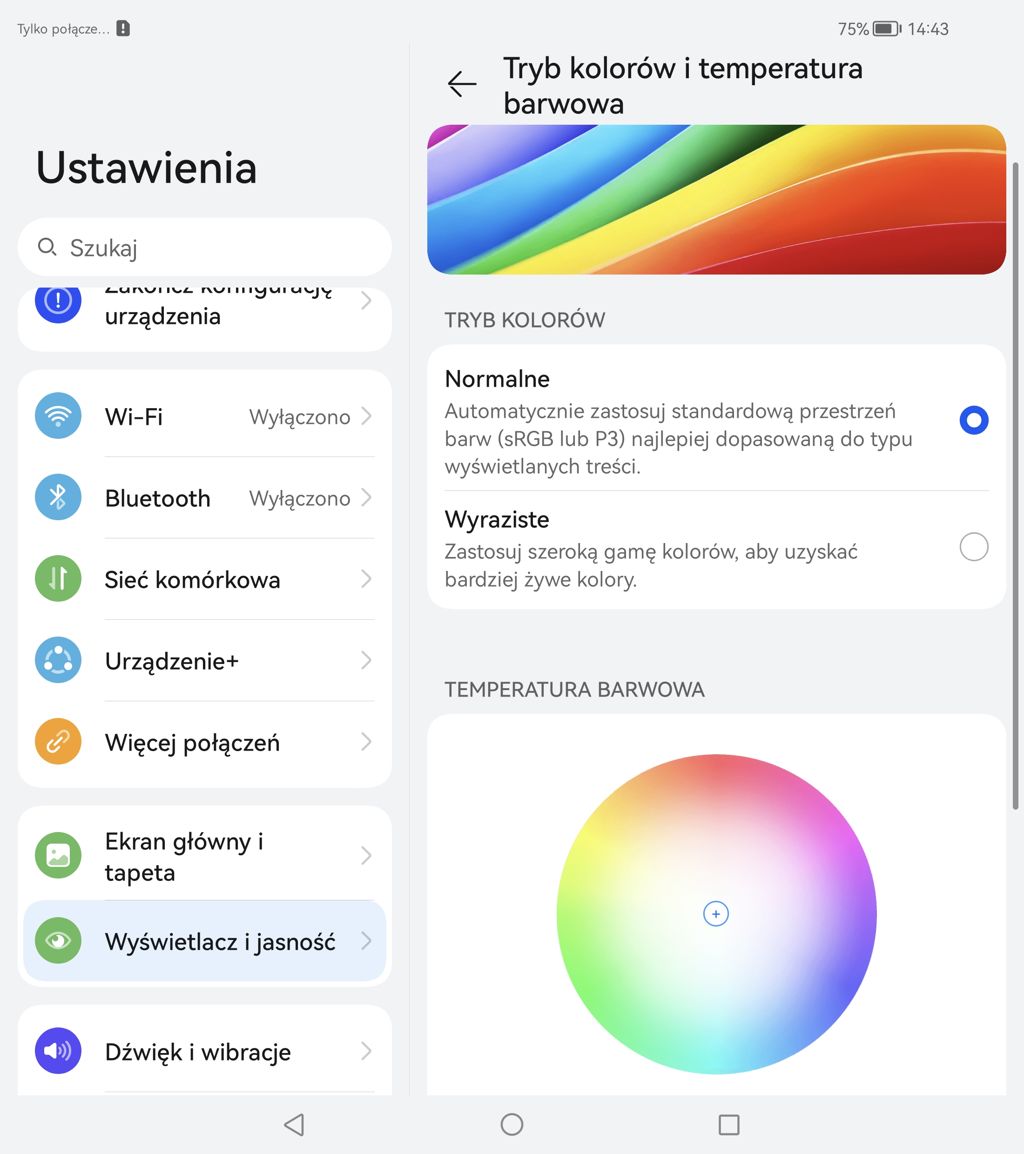1024x1154 pixels.
Task: Tap the Szukaj search field
Action: pyautogui.click(x=204, y=247)
